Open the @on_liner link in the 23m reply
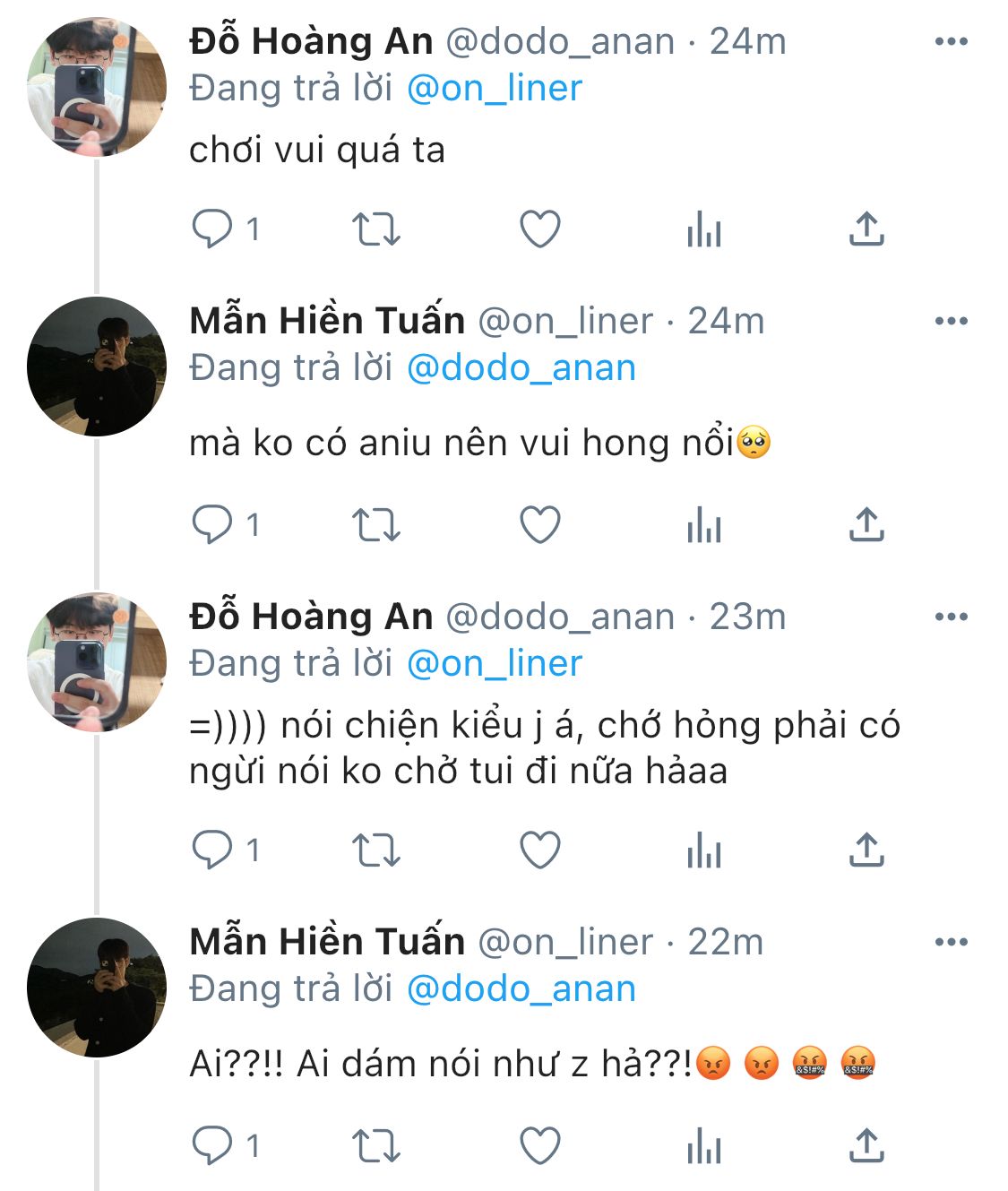The height and width of the screenshot is (1191, 1008). [495, 664]
